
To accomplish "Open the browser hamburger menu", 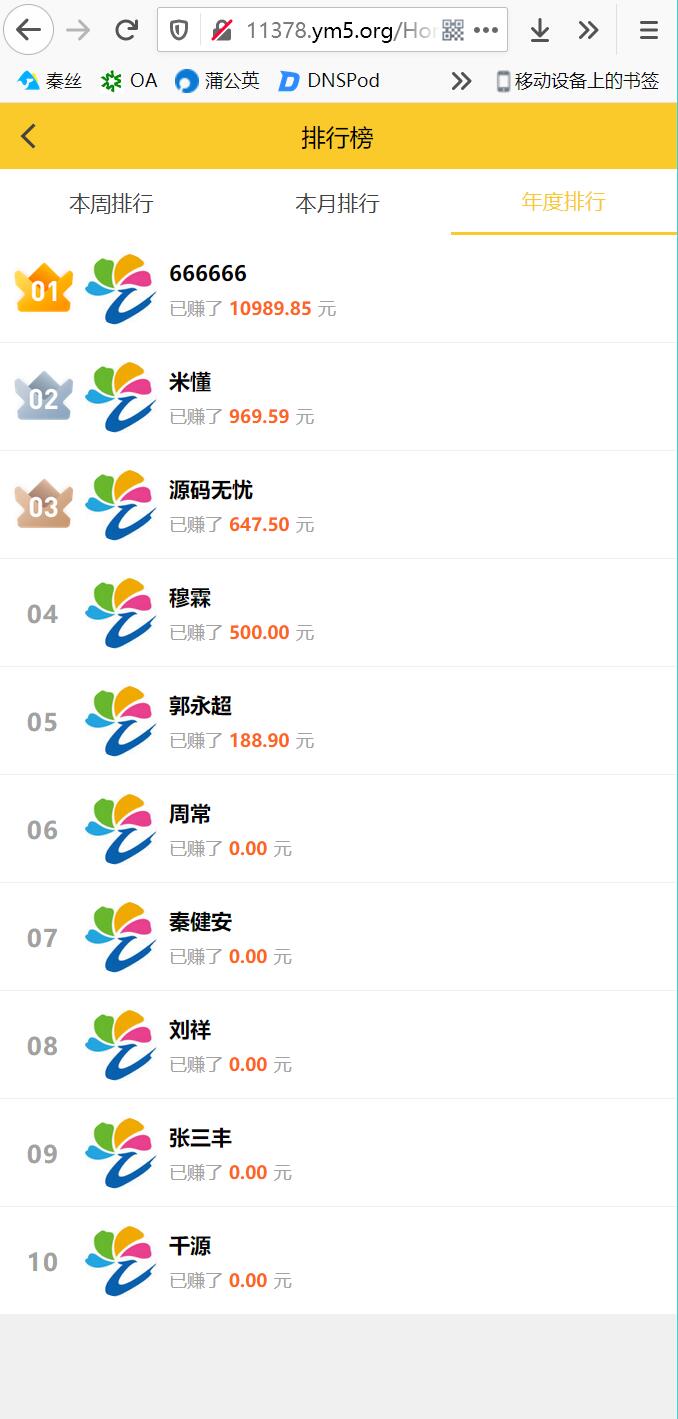I will (649, 30).
